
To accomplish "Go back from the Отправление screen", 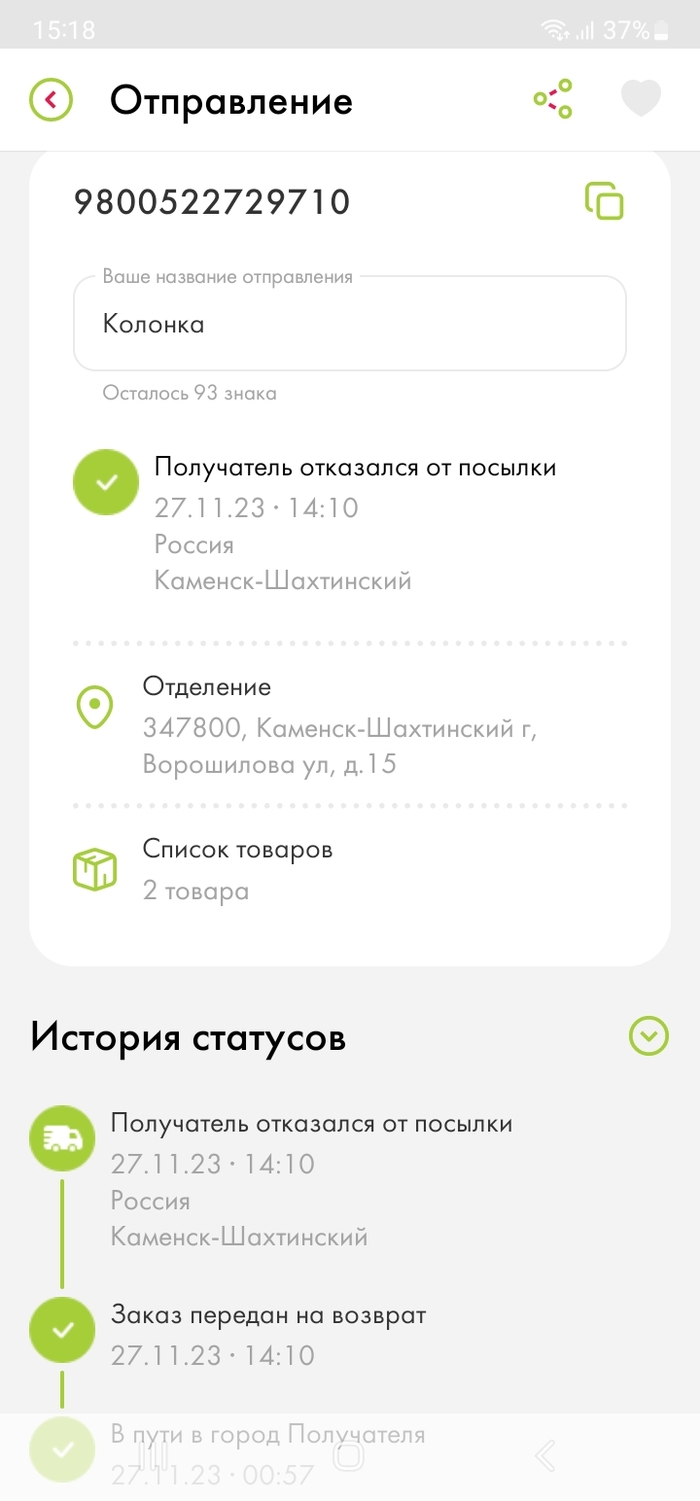I will (51, 100).
